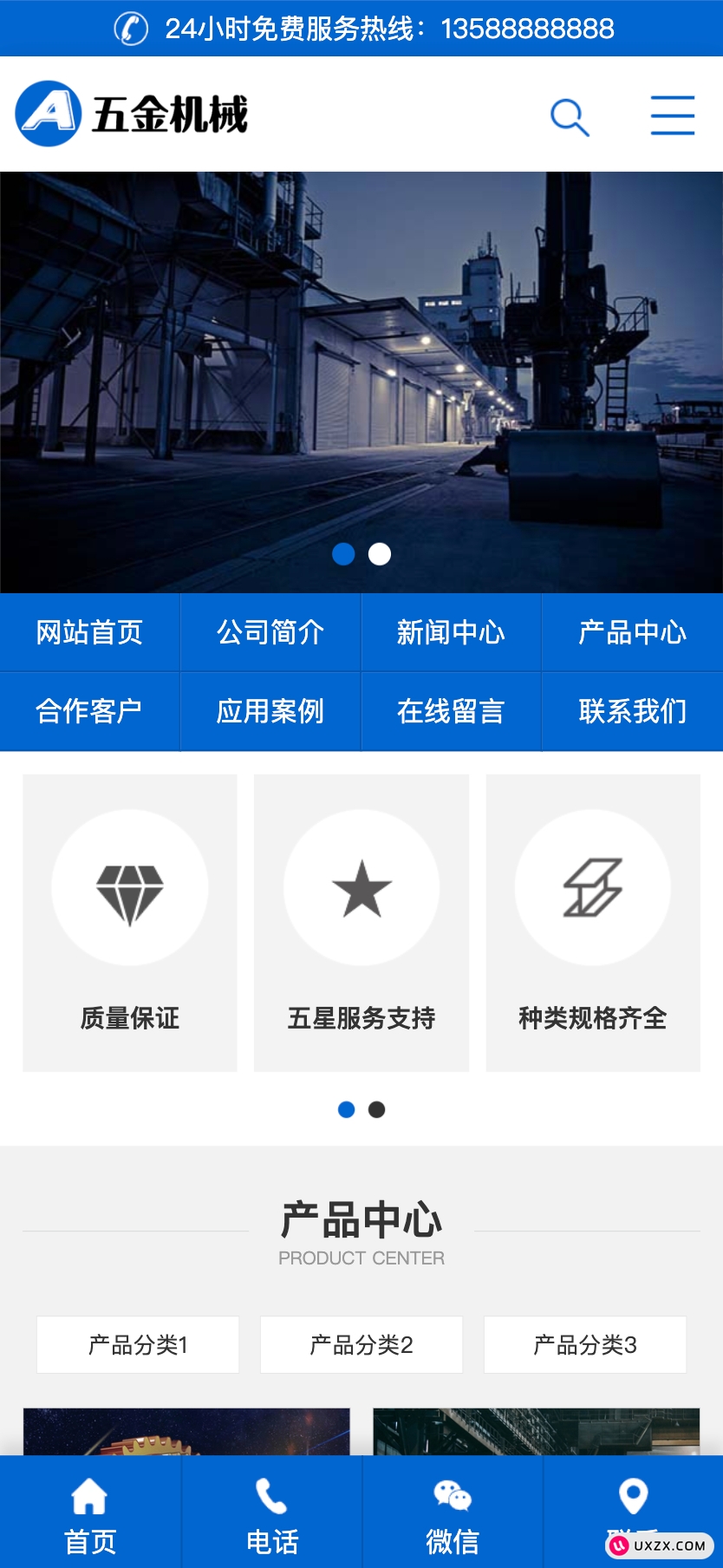The height and width of the screenshot is (1568, 723).
Task: Switch feature carousel to second page dot
Action: (377, 1109)
